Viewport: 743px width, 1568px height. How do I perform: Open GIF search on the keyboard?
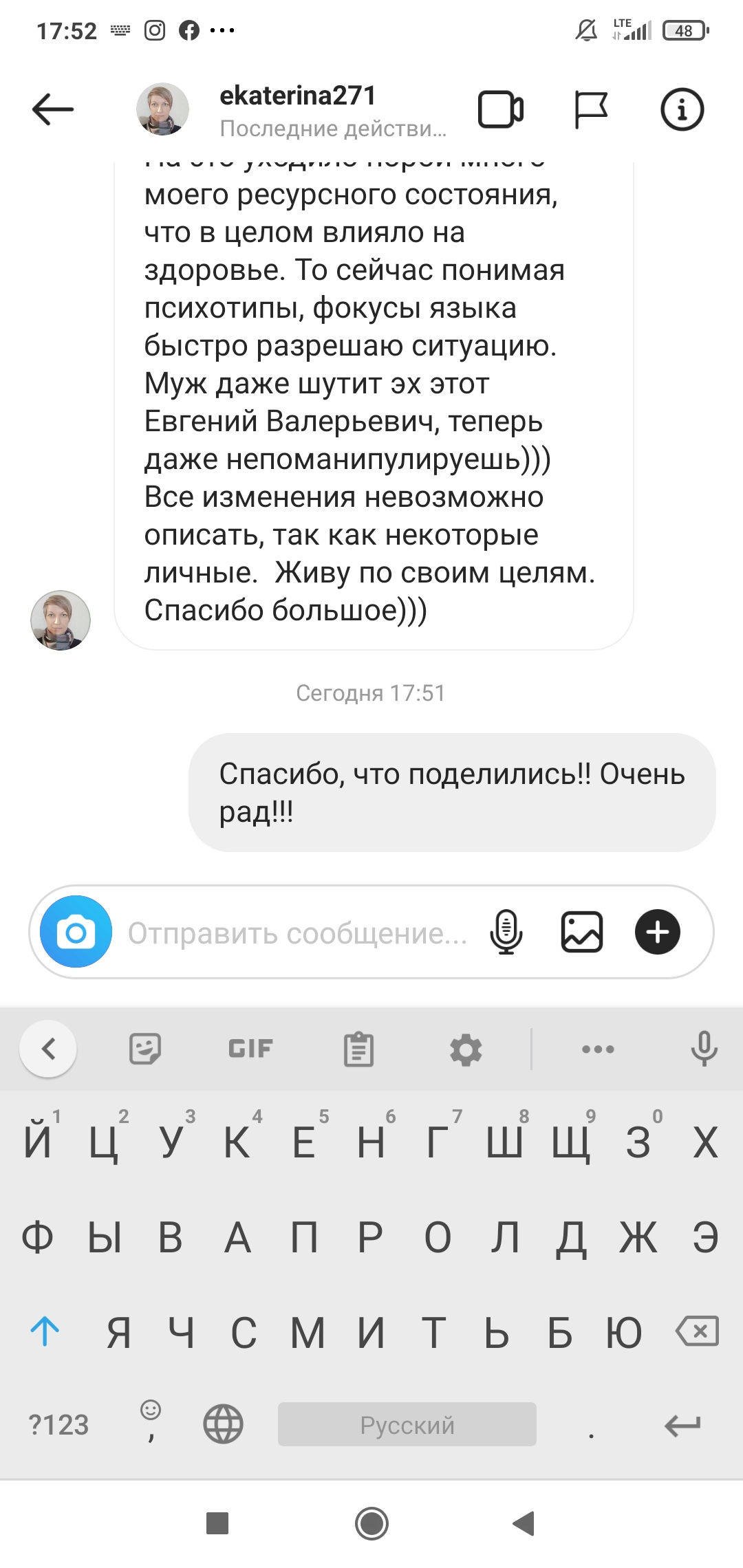(x=251, y=1049)
